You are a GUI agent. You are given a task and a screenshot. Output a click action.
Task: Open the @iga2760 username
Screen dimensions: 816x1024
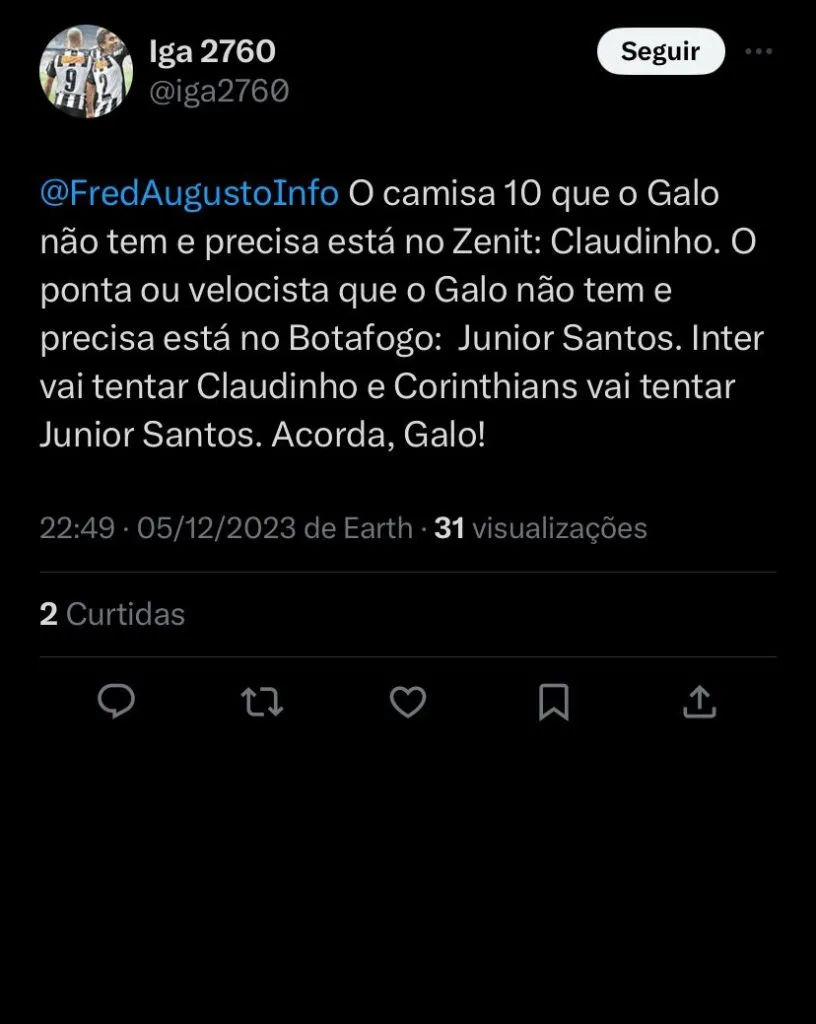coord(218,91)
